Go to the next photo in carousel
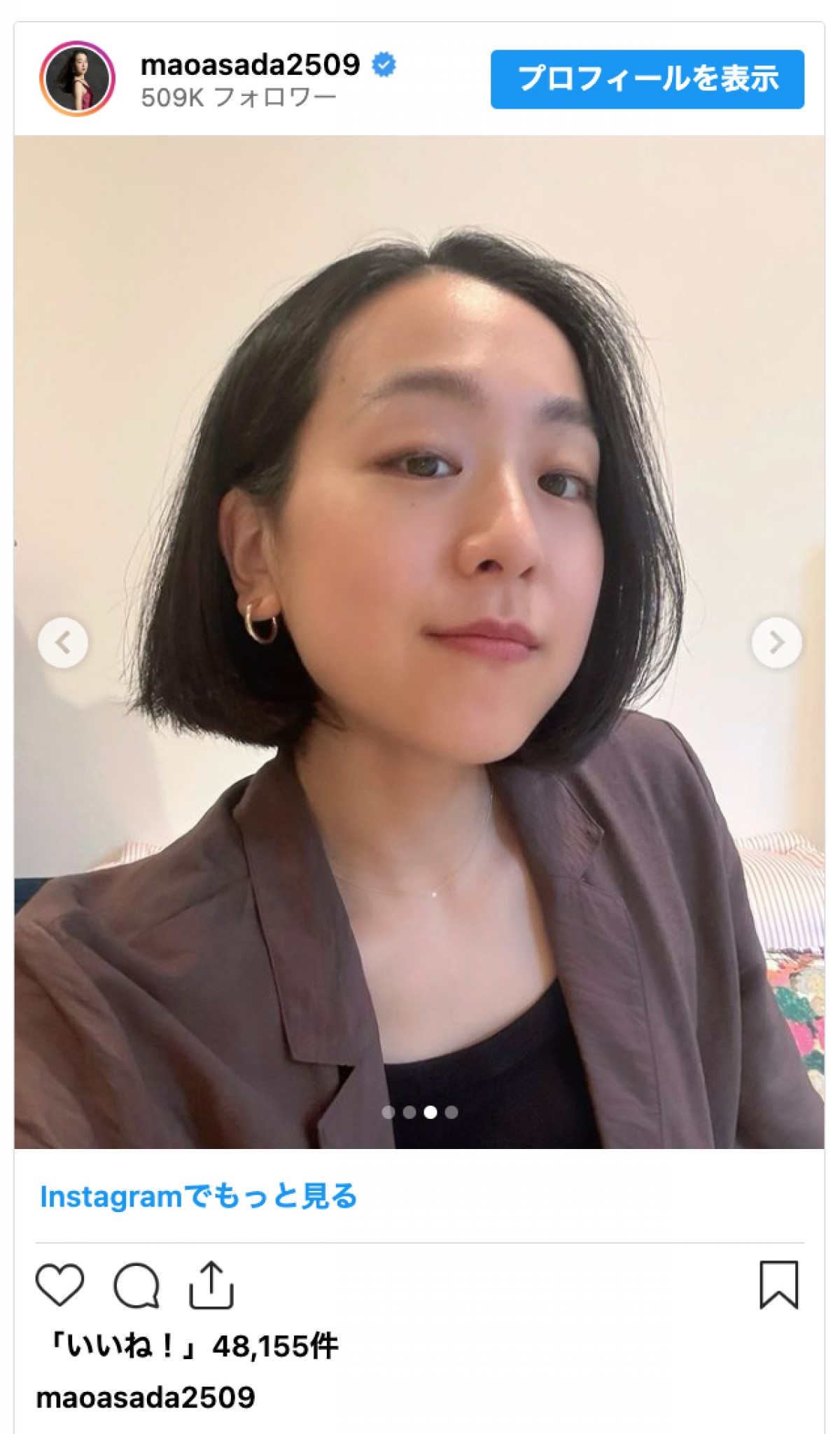 pos(776,642)
